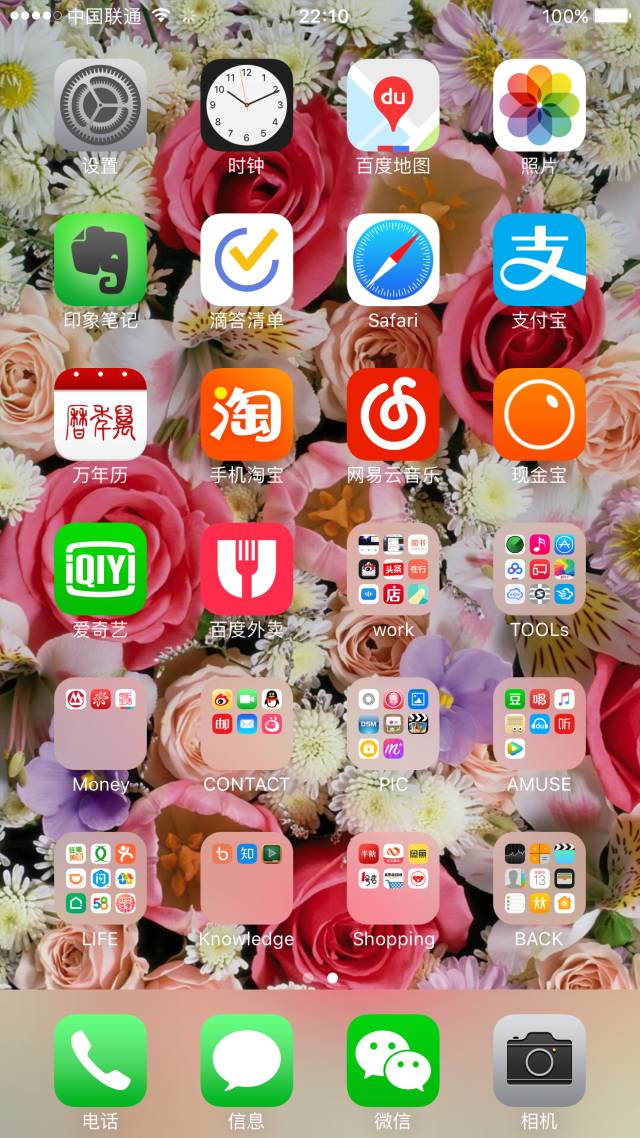The image size is (640, 1138).
Task: Open 网易云音乐 music app
Action: [393, 414]
